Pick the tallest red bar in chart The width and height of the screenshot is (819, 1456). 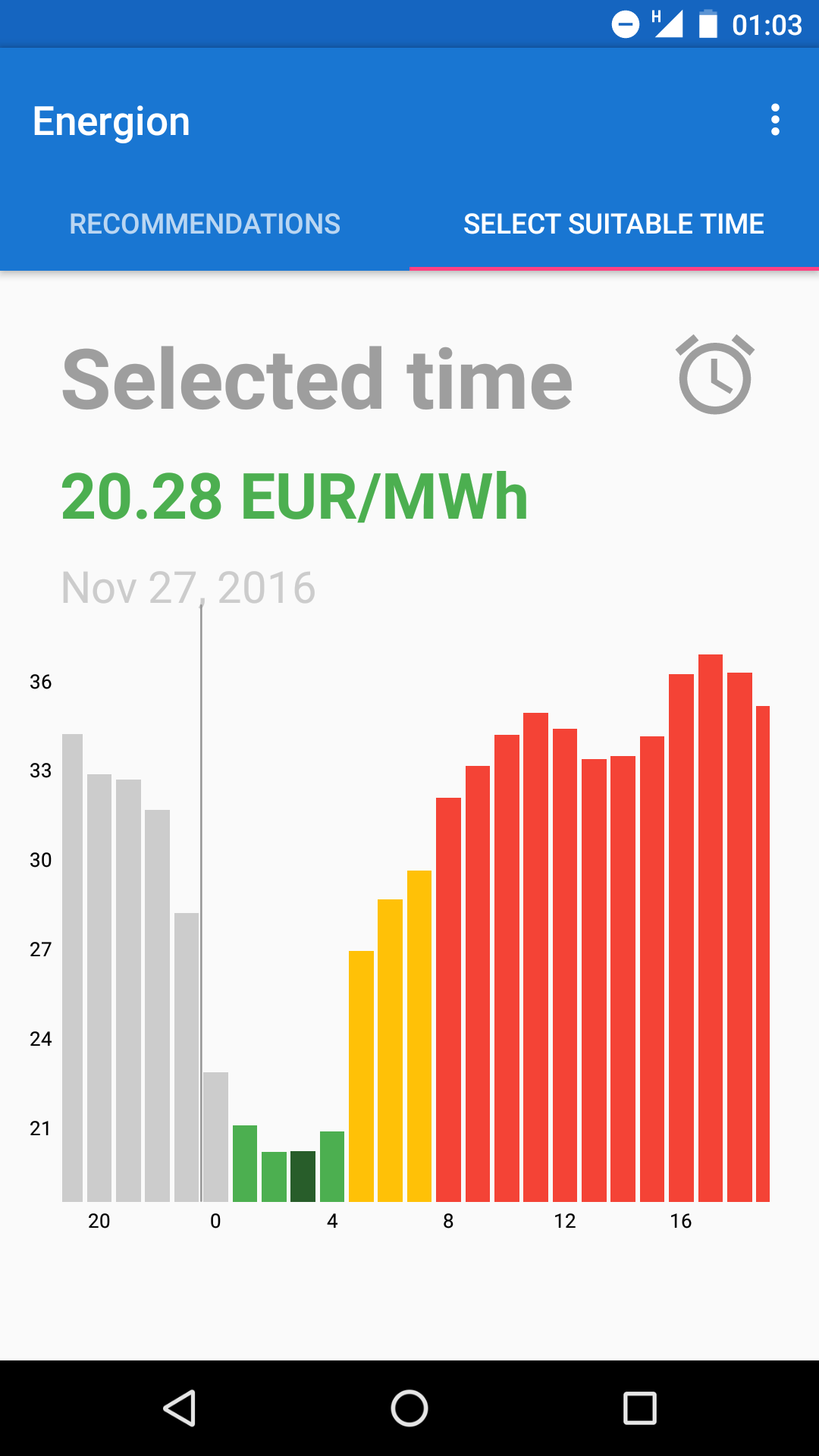710,927
